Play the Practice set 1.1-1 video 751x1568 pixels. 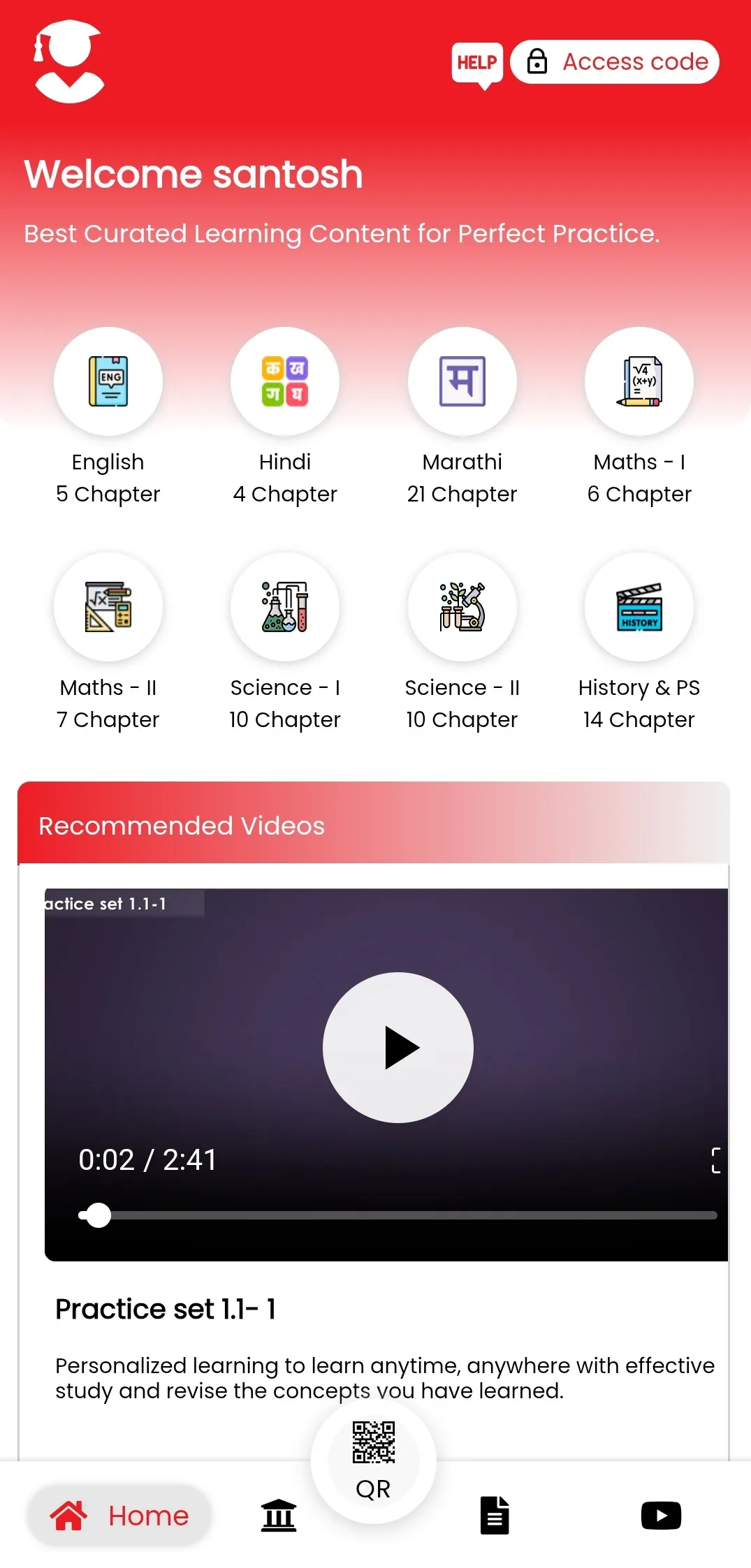398,1047
